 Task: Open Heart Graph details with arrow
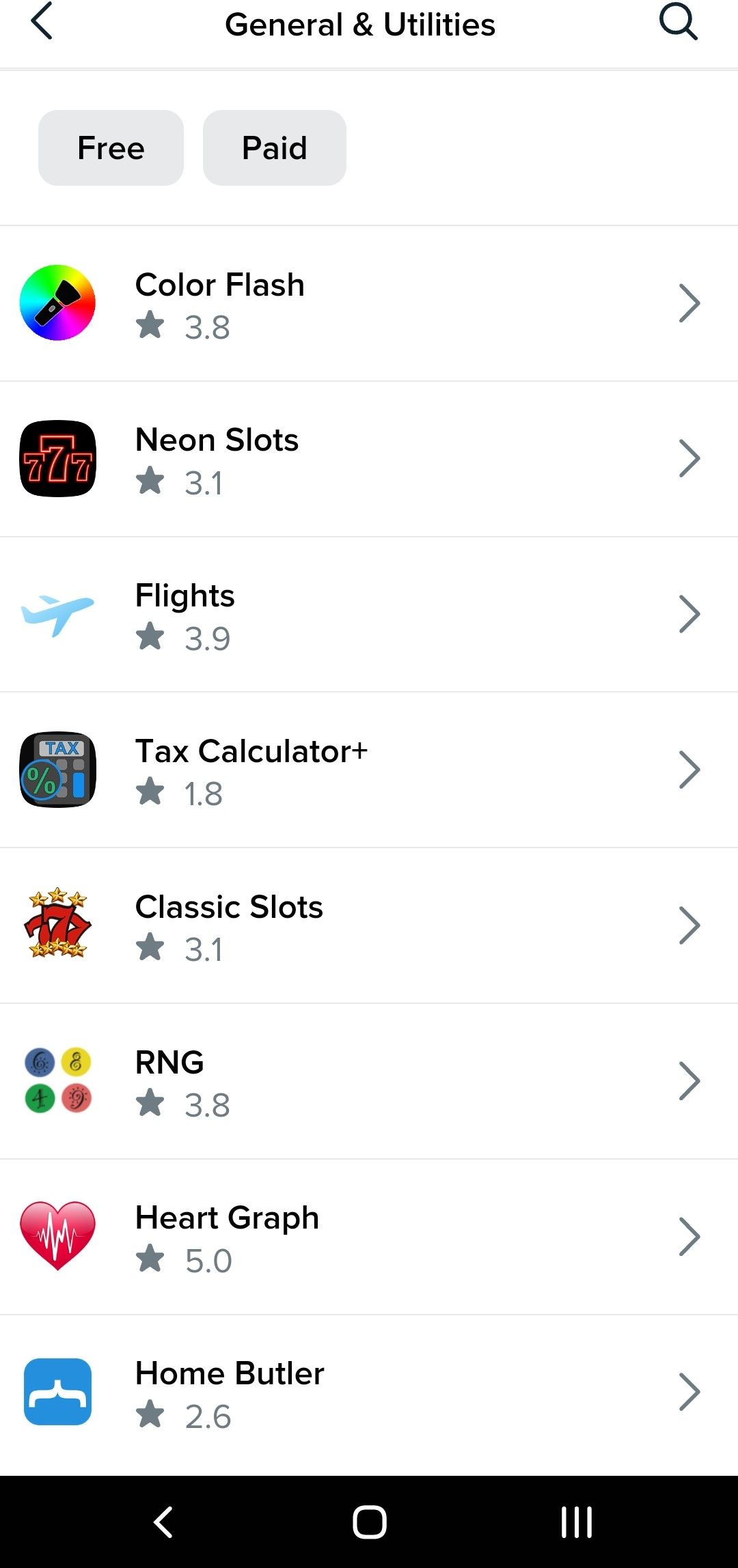689,1236
